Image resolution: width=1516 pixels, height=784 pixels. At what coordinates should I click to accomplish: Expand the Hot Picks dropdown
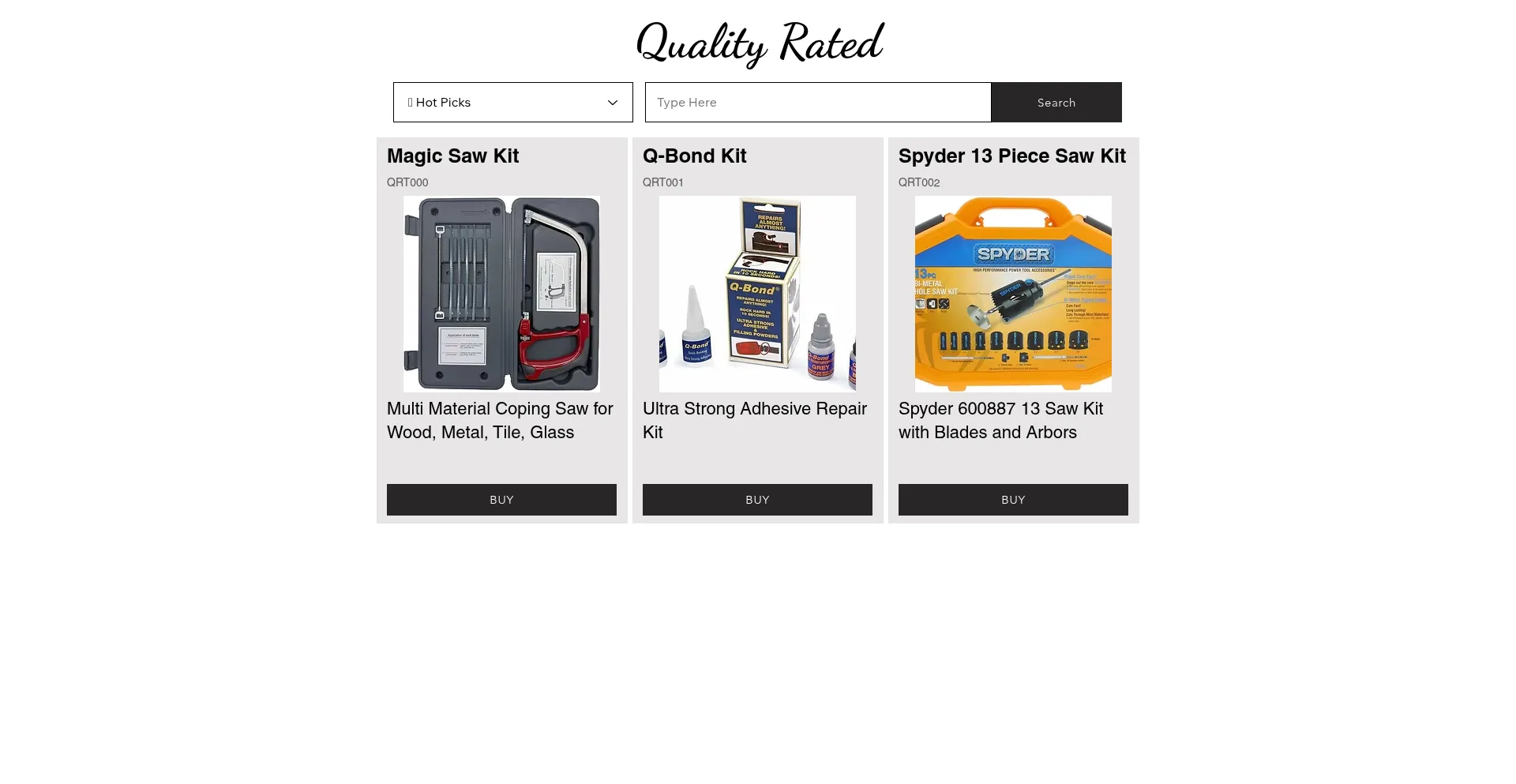[512, 103]
